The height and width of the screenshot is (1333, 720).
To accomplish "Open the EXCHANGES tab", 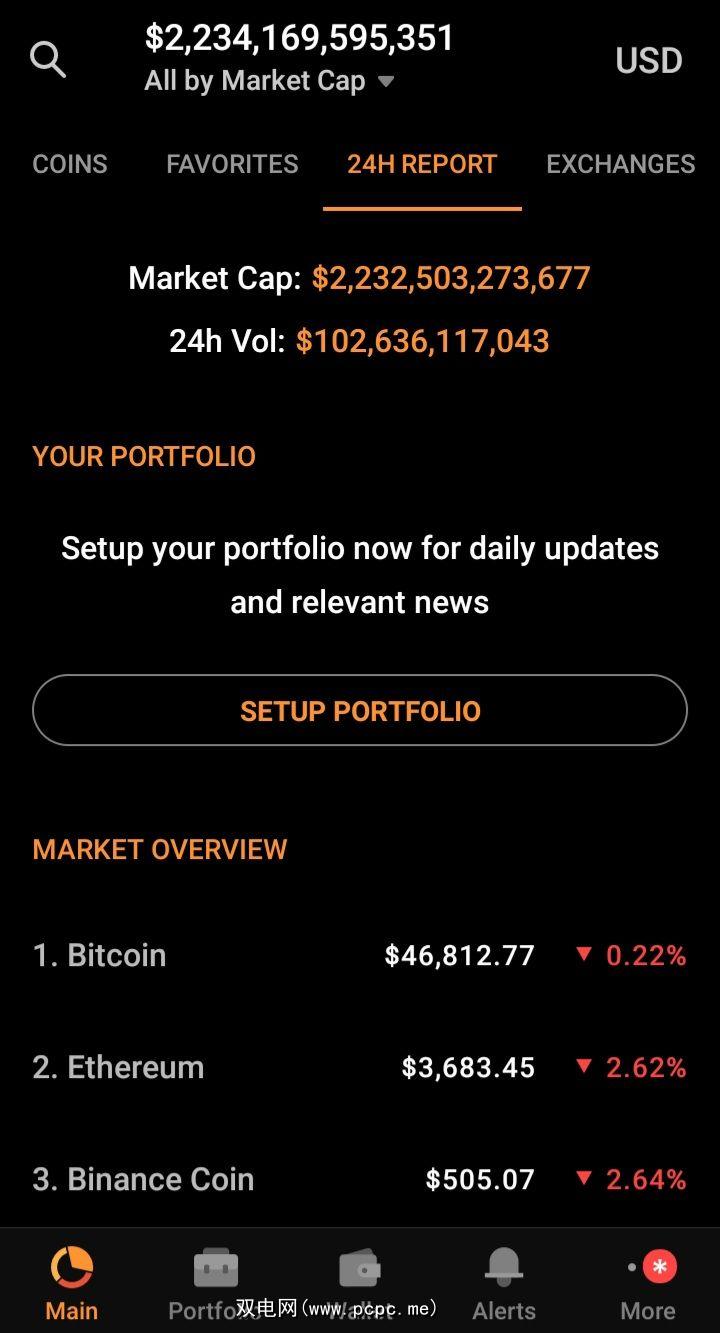I will pyautogui.click(x=620, y=164).
